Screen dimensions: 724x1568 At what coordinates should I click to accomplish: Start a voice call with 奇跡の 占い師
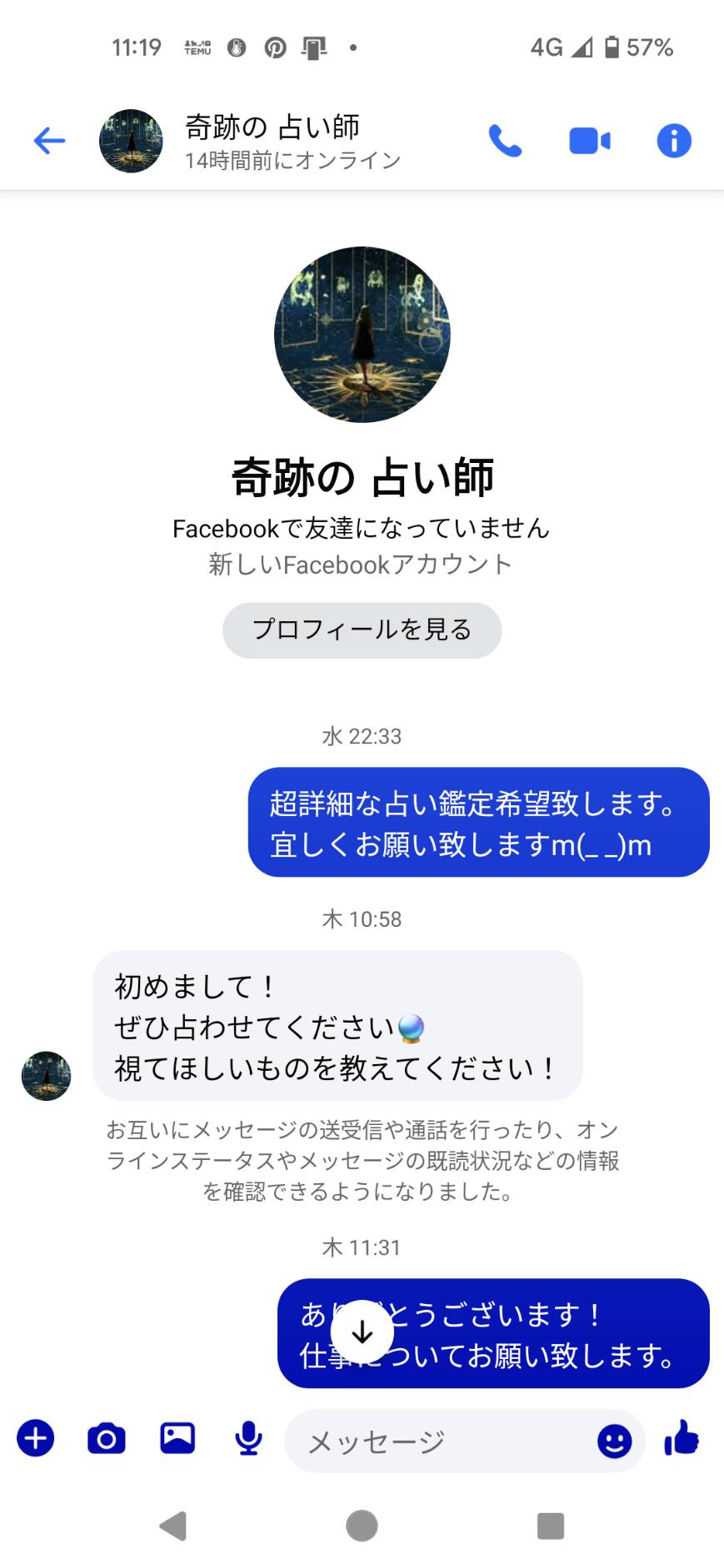(x=505, y=141)
